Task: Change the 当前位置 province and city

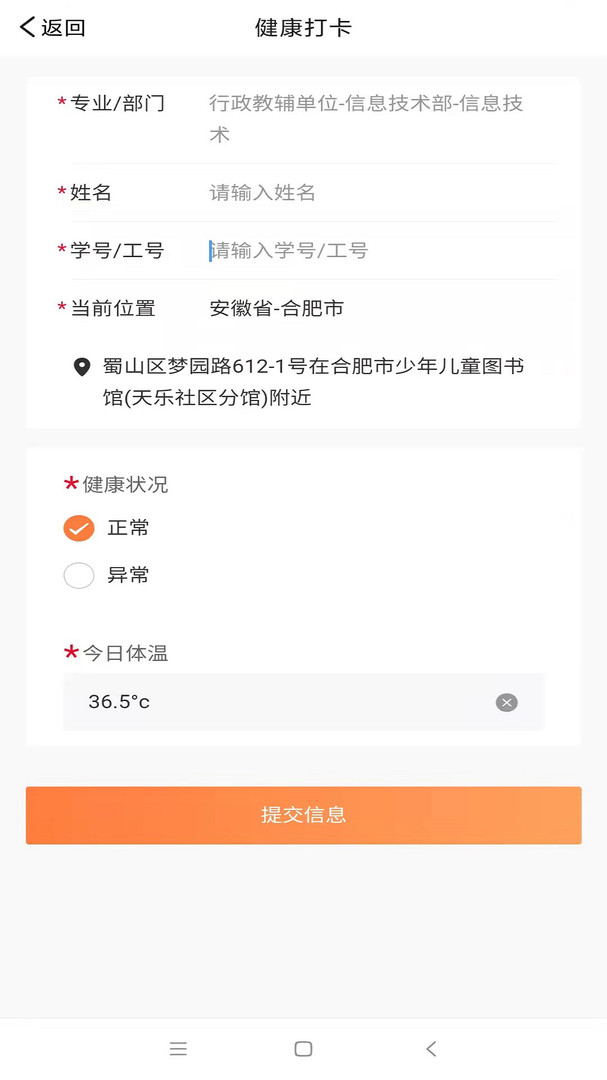Action: coord(277,308)
